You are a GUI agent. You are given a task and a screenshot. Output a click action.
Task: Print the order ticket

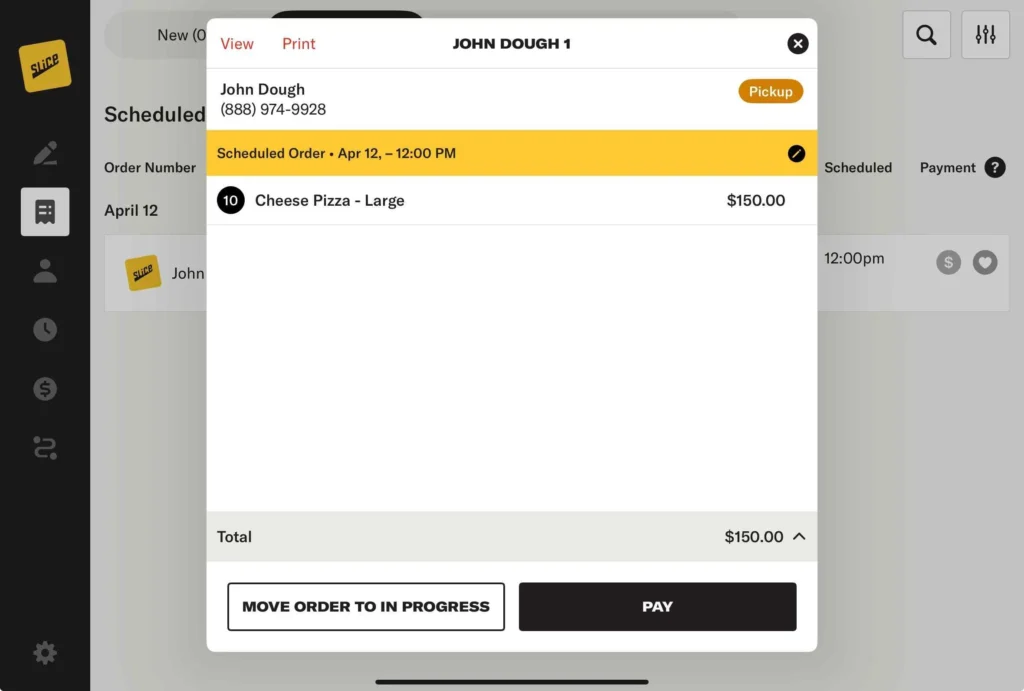(x=298, y=44)
